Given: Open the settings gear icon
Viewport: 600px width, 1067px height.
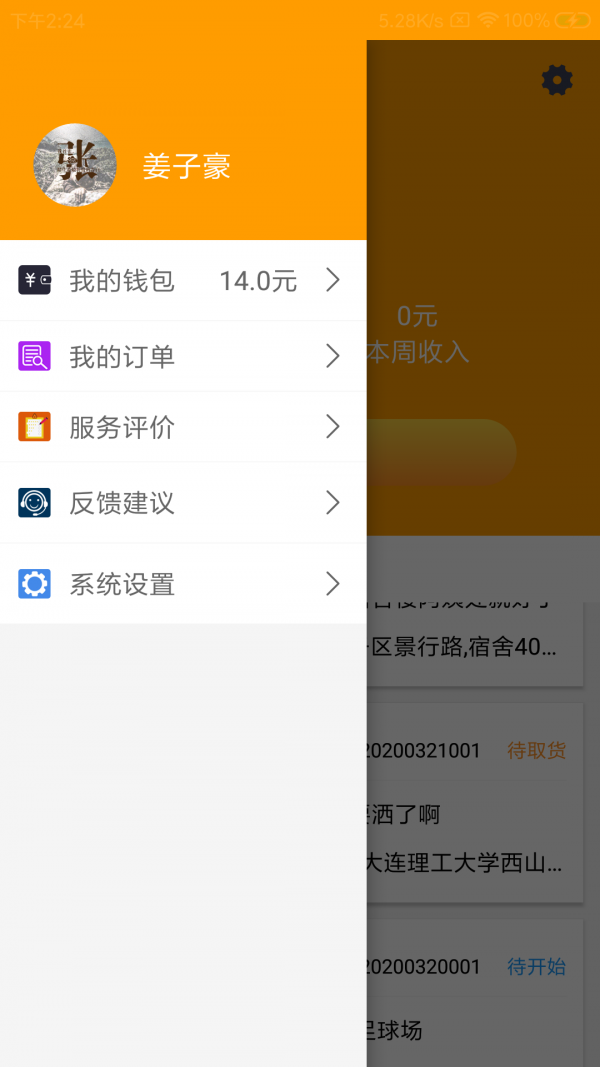Looking at the screenshot, I should pyautogui.click(x=557, y=80).
